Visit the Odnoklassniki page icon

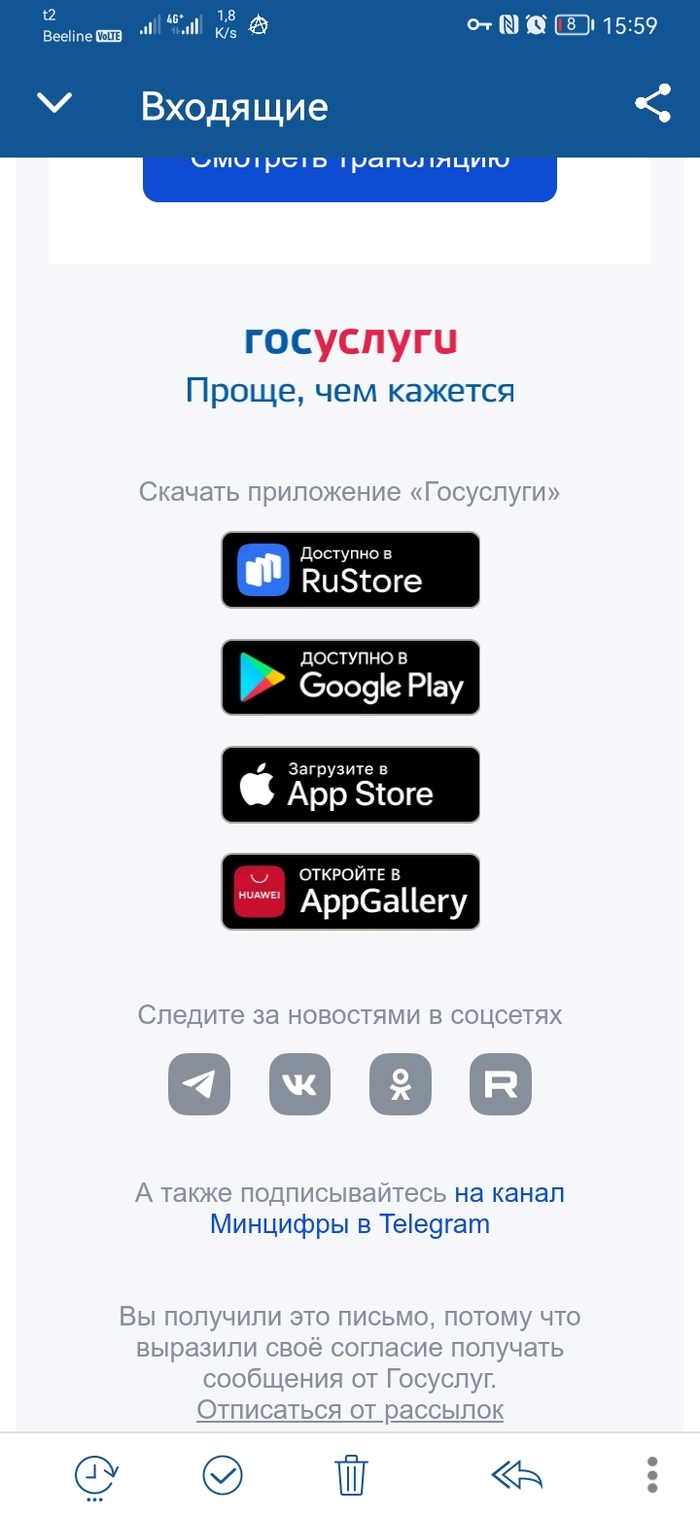click(400, 1084)
